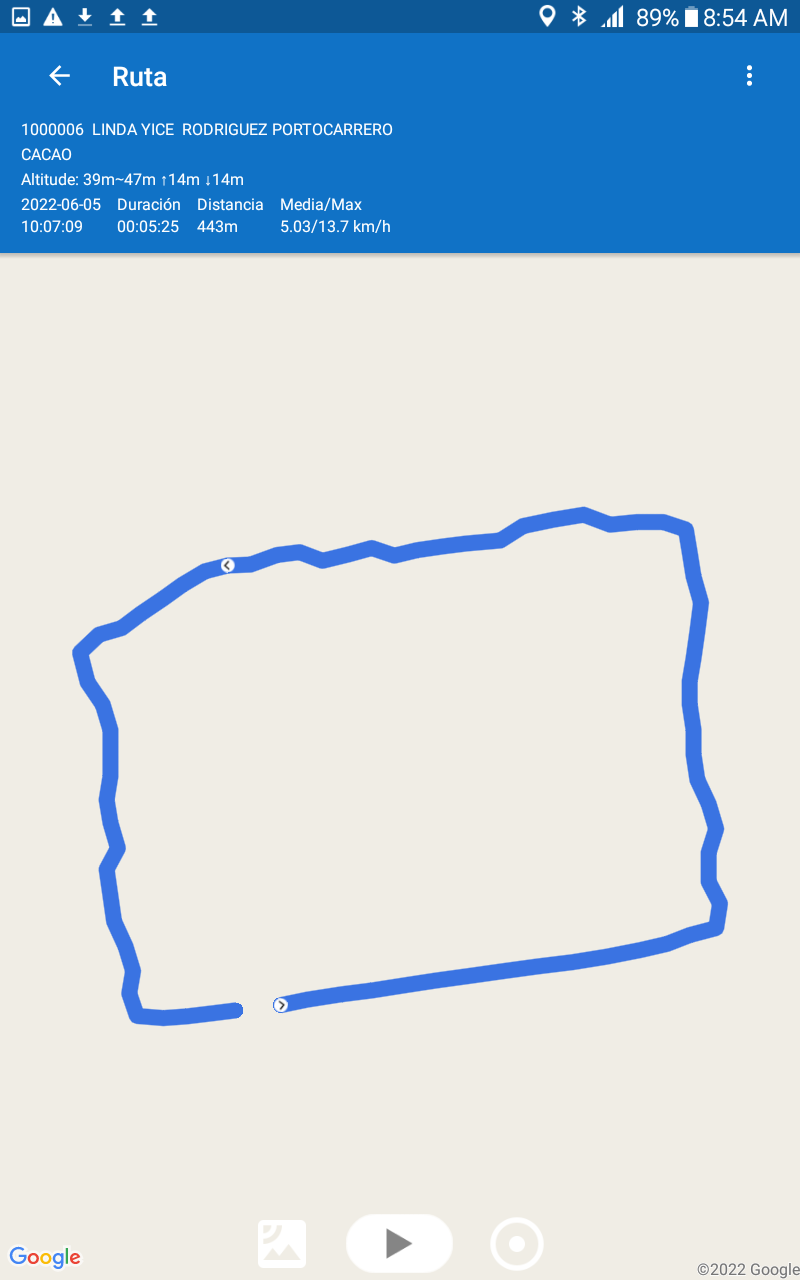Open the map image view button
This screenshot has width=800, height=1280.
(x=282, y=1244)
